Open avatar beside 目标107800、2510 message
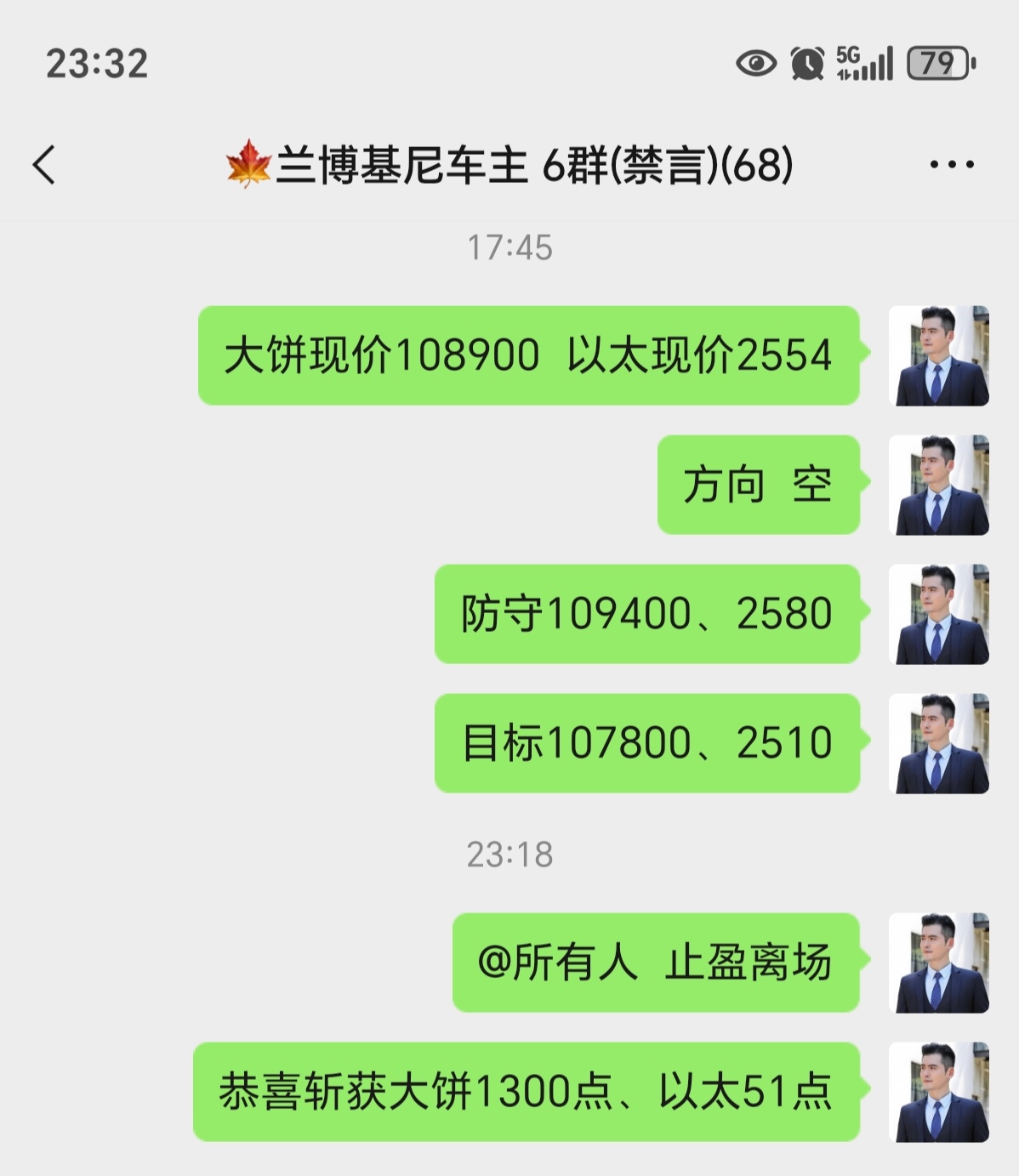The height and width of the screenshot is (1176, 1019). click(x=938, y=743)
